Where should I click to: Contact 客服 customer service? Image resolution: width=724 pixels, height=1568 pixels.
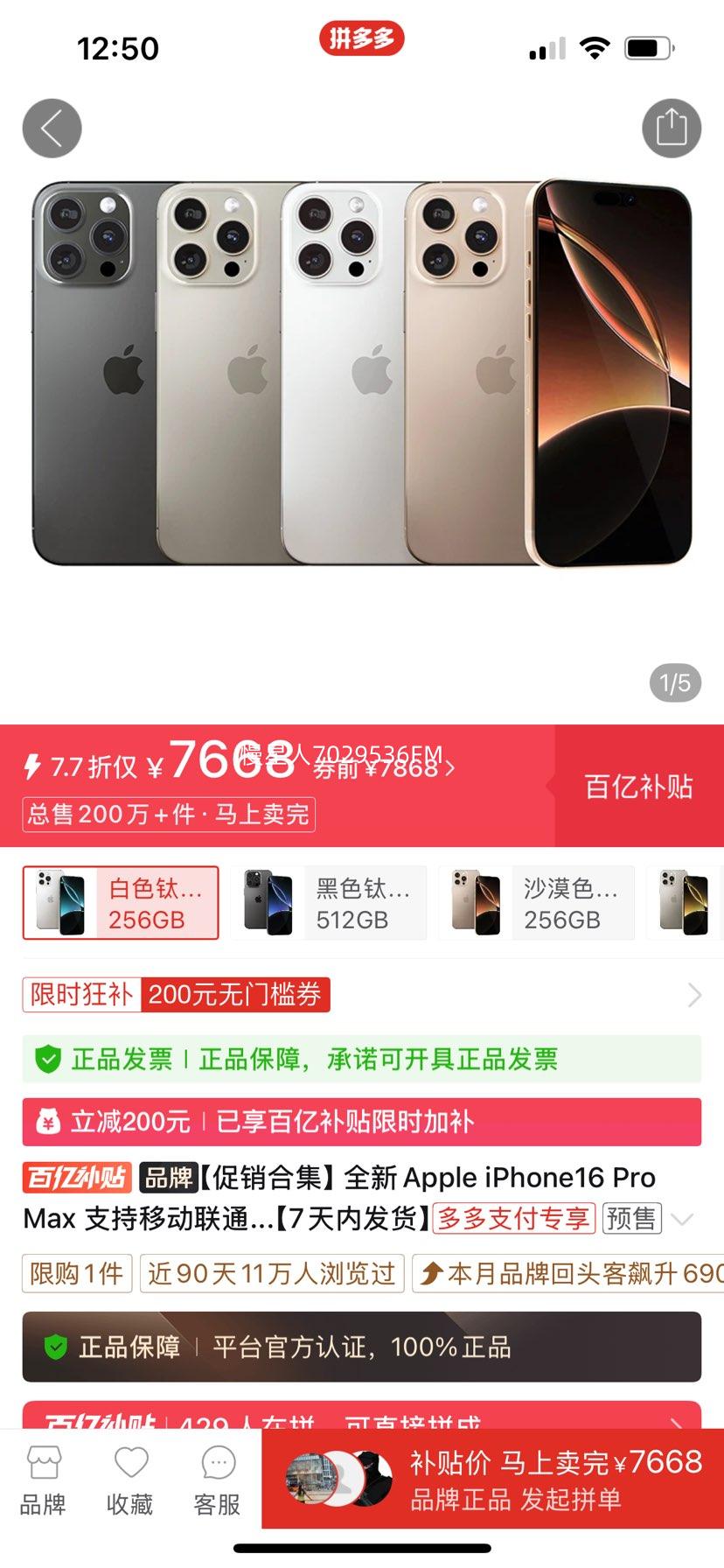point(217,1481)
